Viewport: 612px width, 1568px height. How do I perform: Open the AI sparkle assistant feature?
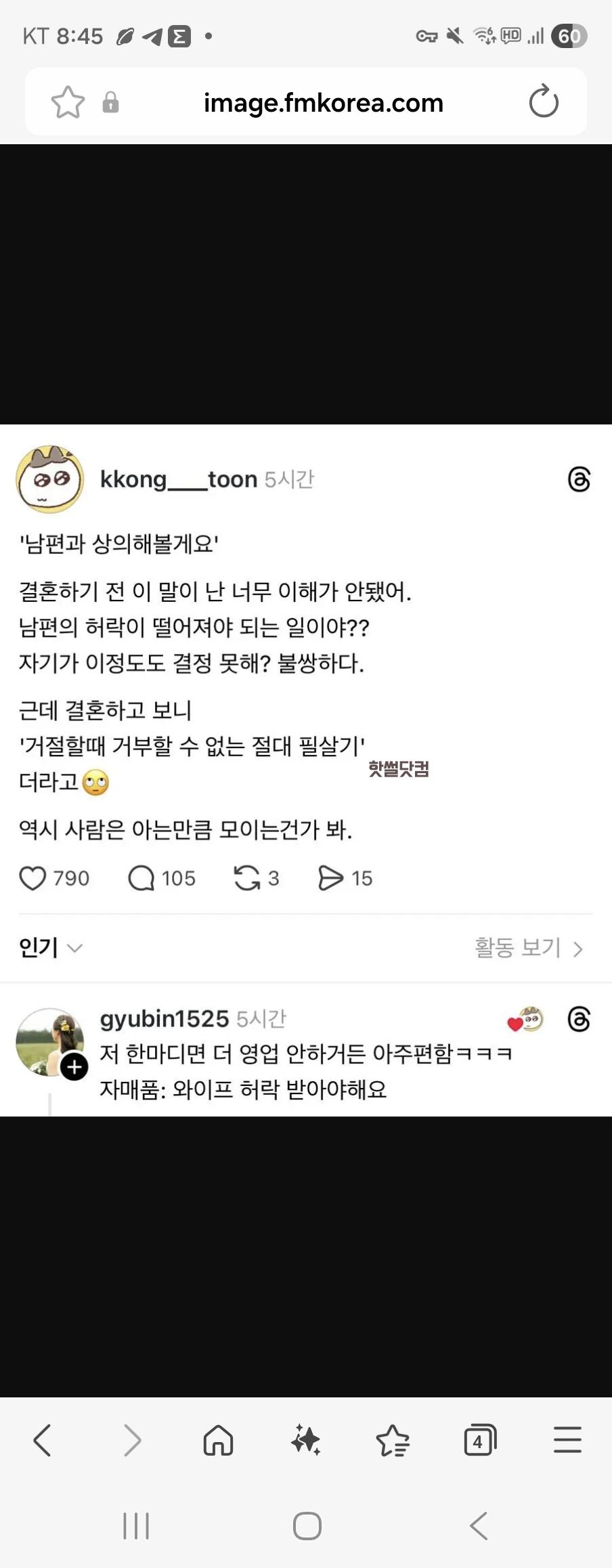306,1440
